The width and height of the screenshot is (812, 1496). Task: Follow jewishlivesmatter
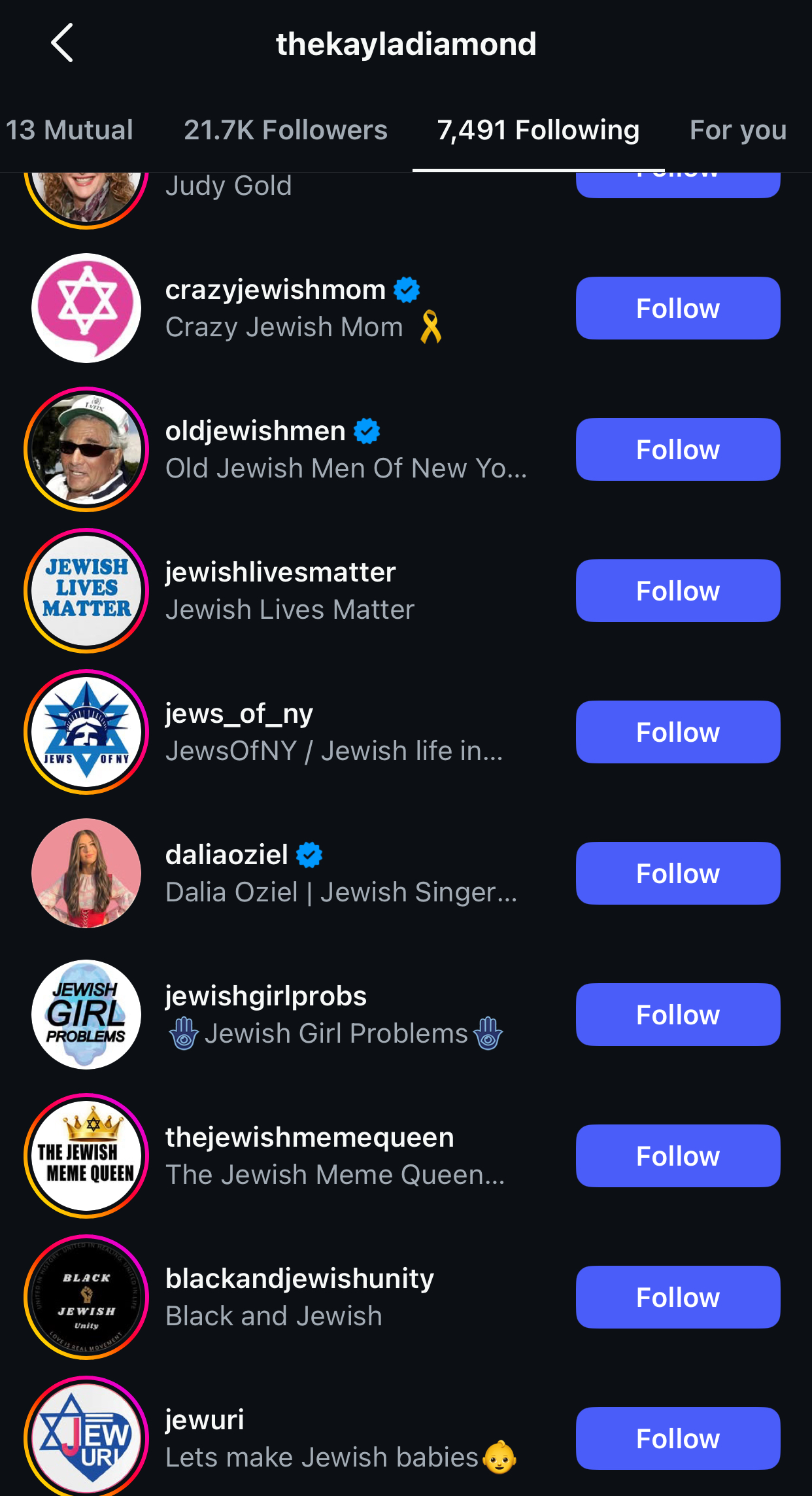(678, 591)
